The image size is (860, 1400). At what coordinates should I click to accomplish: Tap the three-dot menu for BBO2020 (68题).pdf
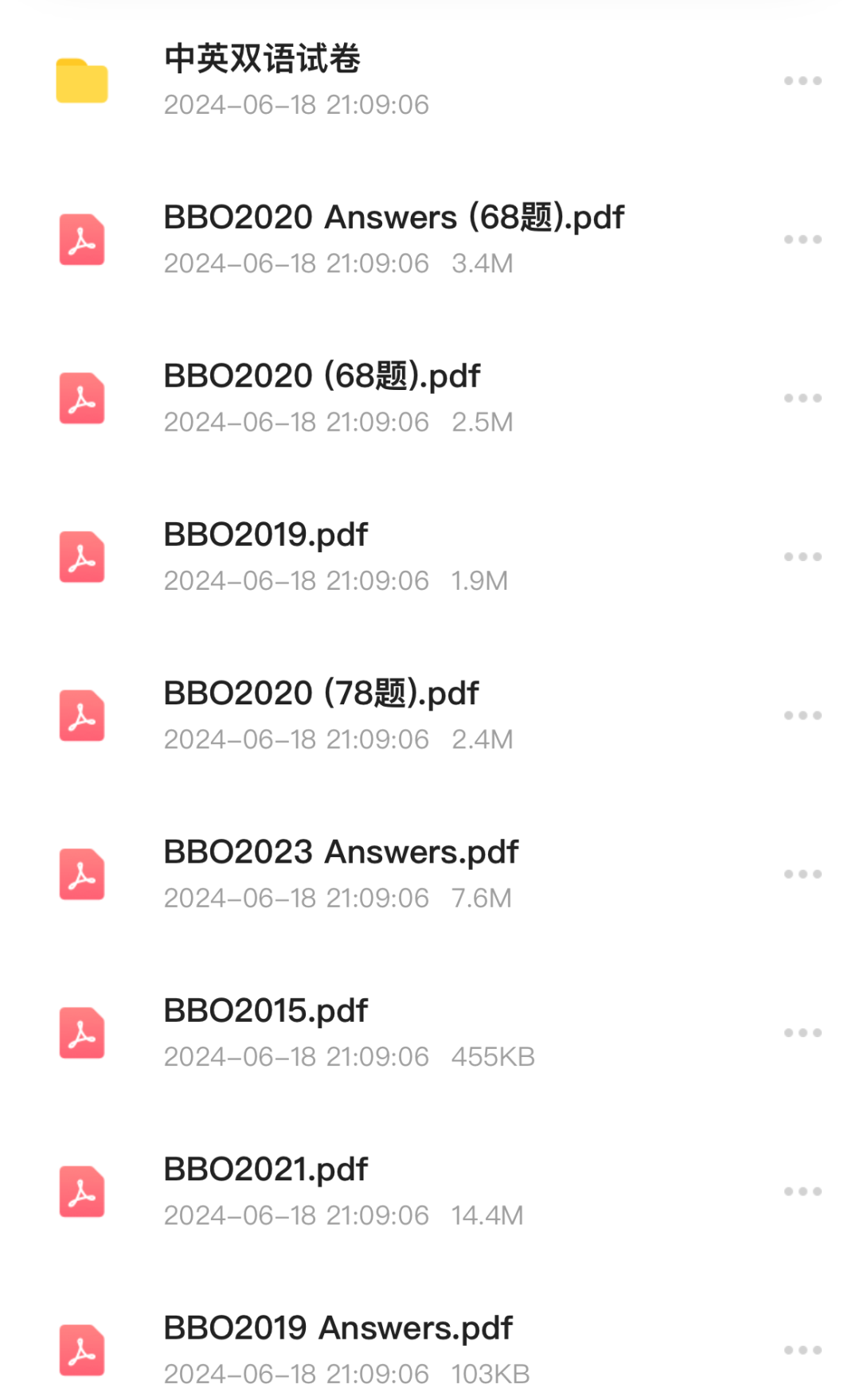[x=802, y=398]
